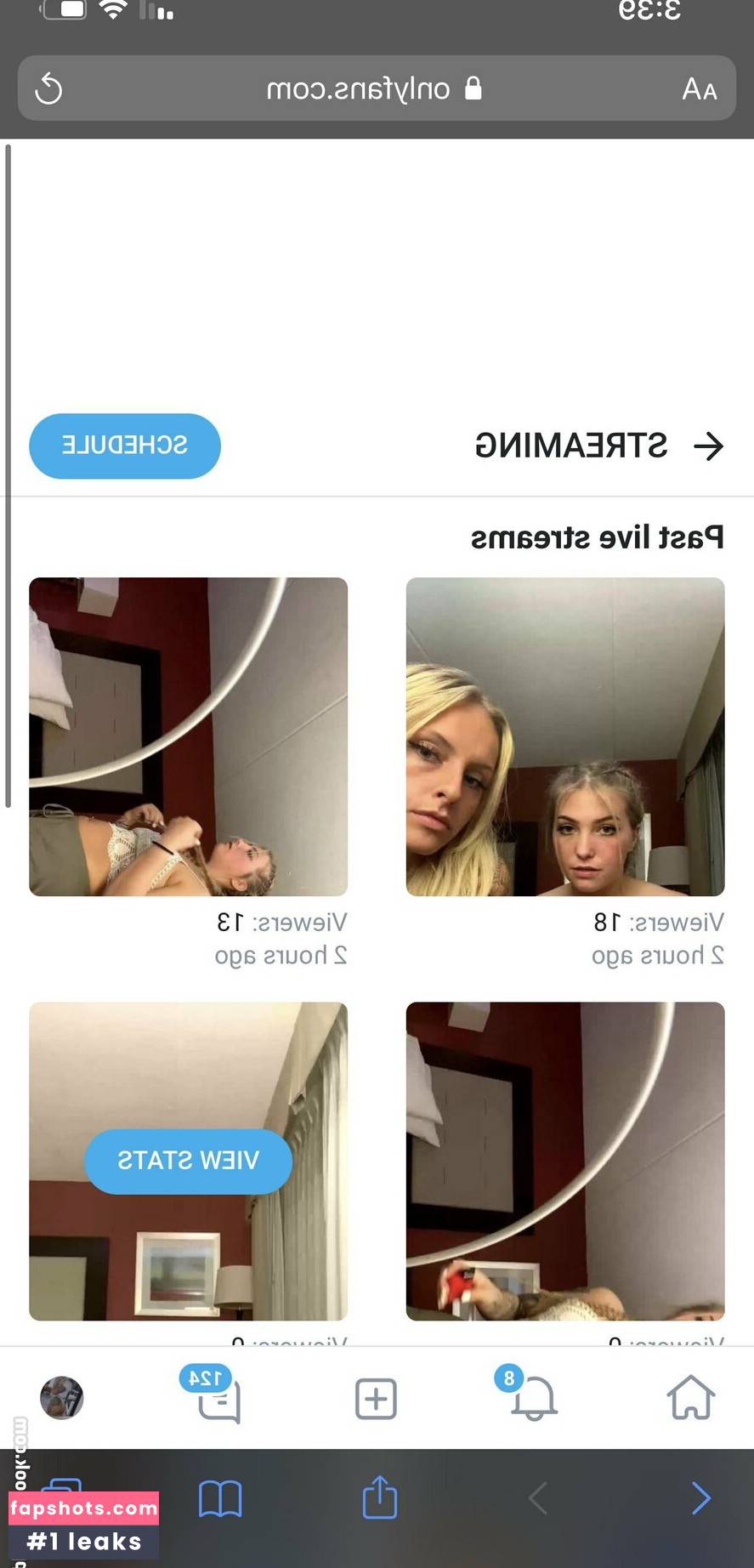754x1568 pixels.
Task: Tap the Schedule button
Action: pos(125,446)
